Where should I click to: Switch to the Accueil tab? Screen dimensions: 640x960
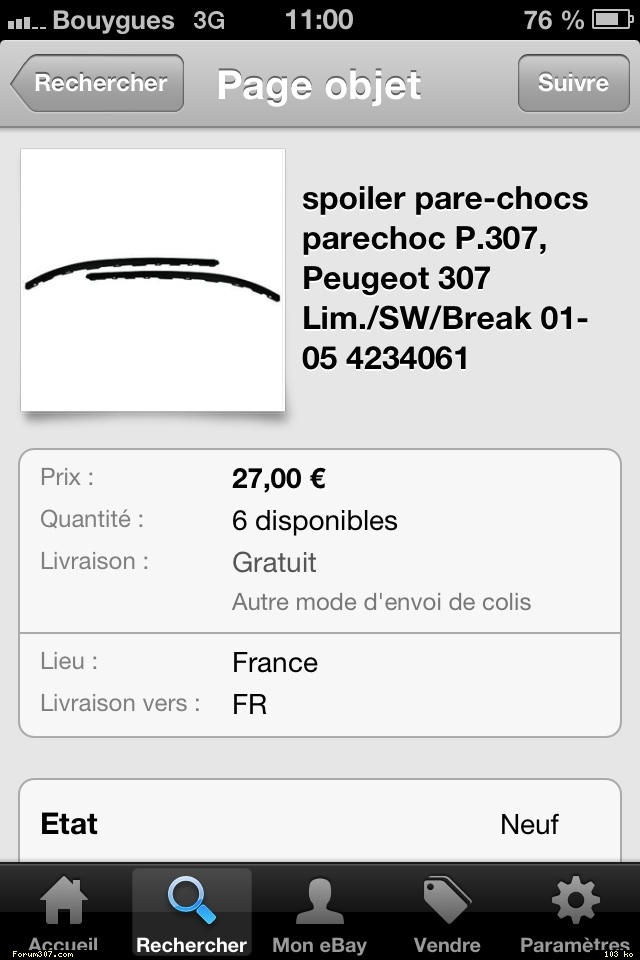[63, 912]
